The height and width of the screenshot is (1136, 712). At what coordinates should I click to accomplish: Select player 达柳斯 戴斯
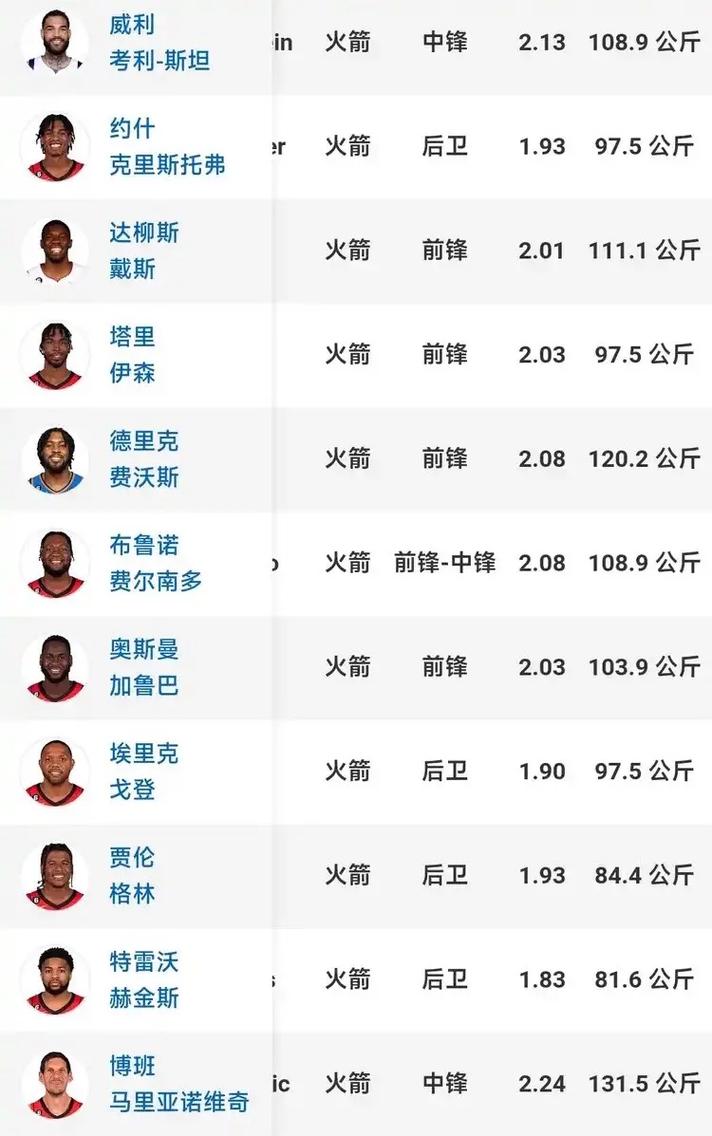(144, 251)
